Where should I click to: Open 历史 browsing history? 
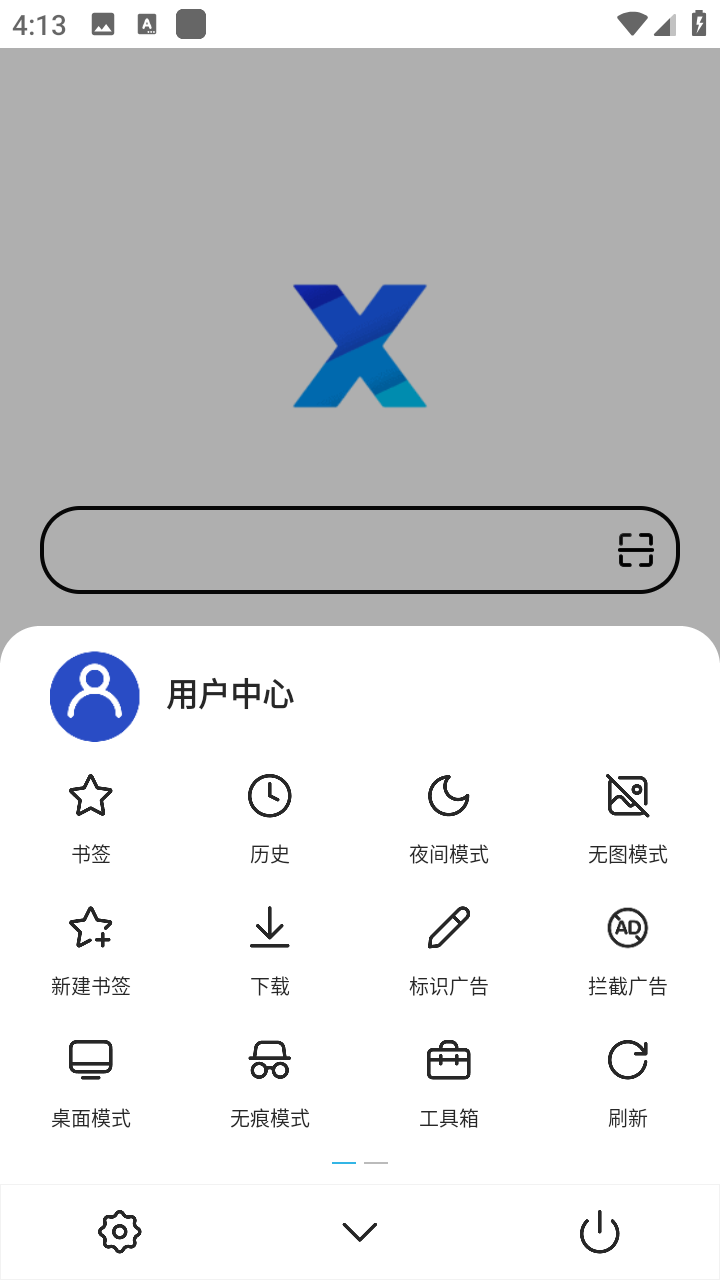tap(269, 817)
